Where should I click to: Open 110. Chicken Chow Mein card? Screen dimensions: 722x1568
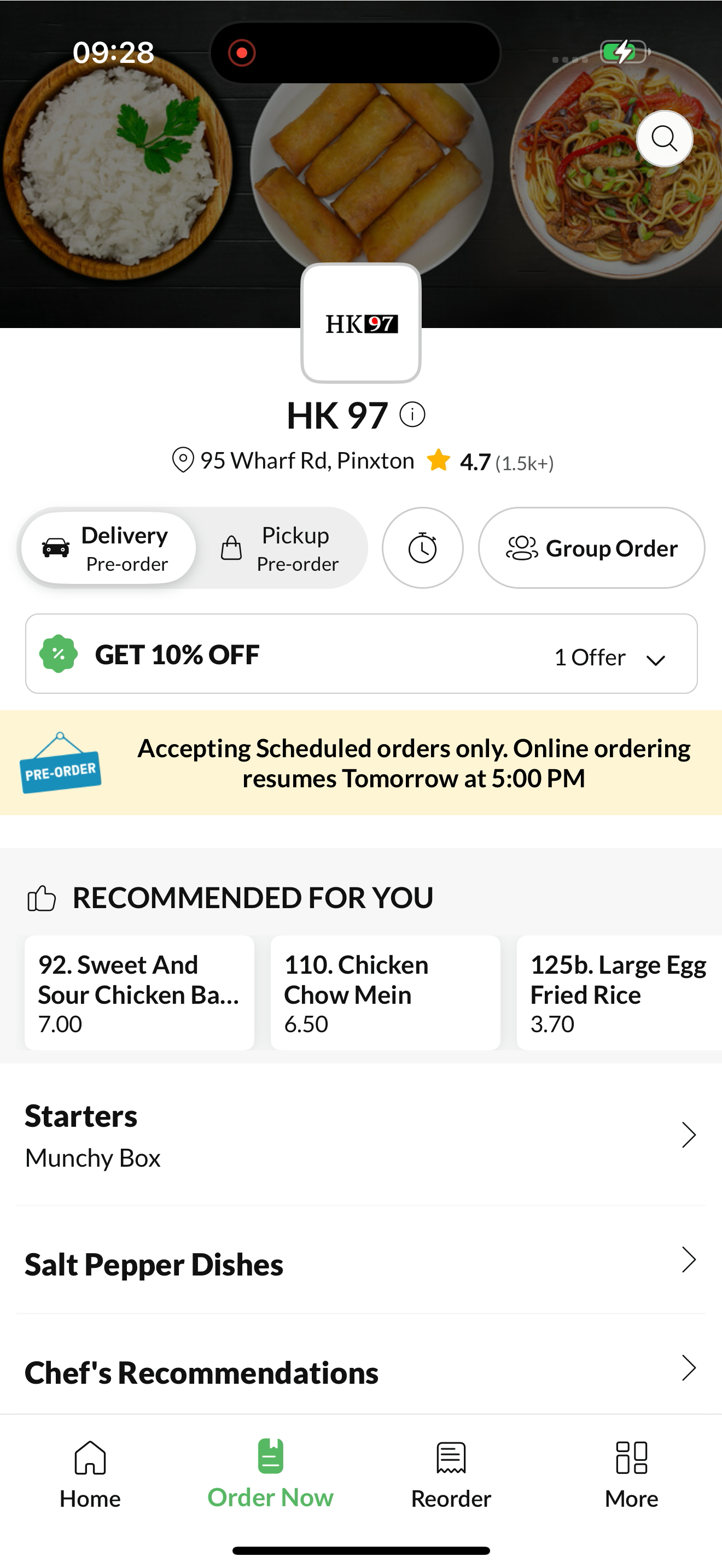386,993
